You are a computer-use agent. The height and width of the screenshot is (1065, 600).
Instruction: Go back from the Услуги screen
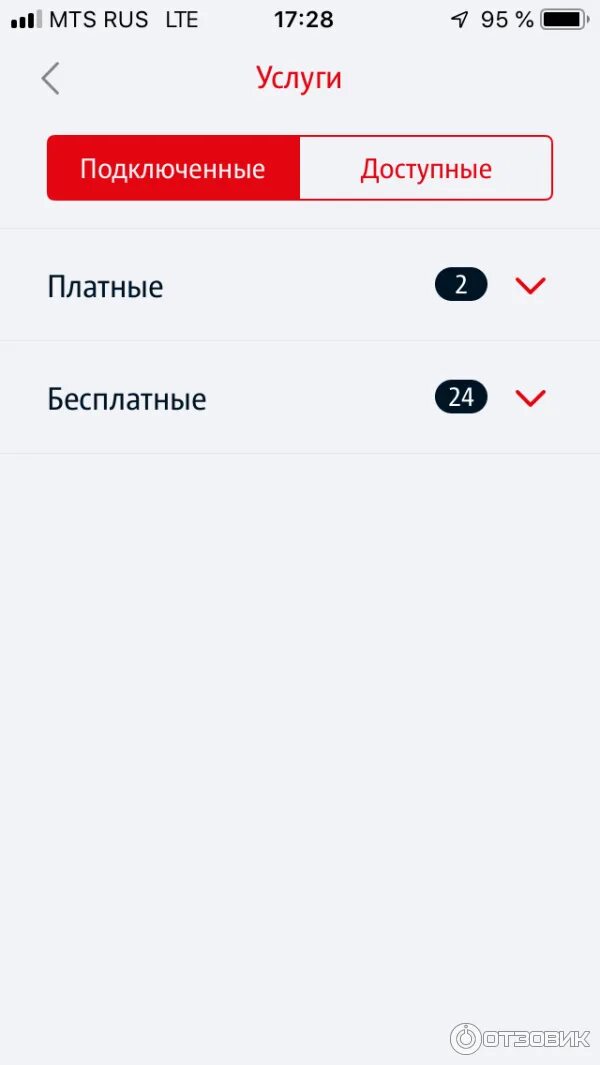click(51, 78)
